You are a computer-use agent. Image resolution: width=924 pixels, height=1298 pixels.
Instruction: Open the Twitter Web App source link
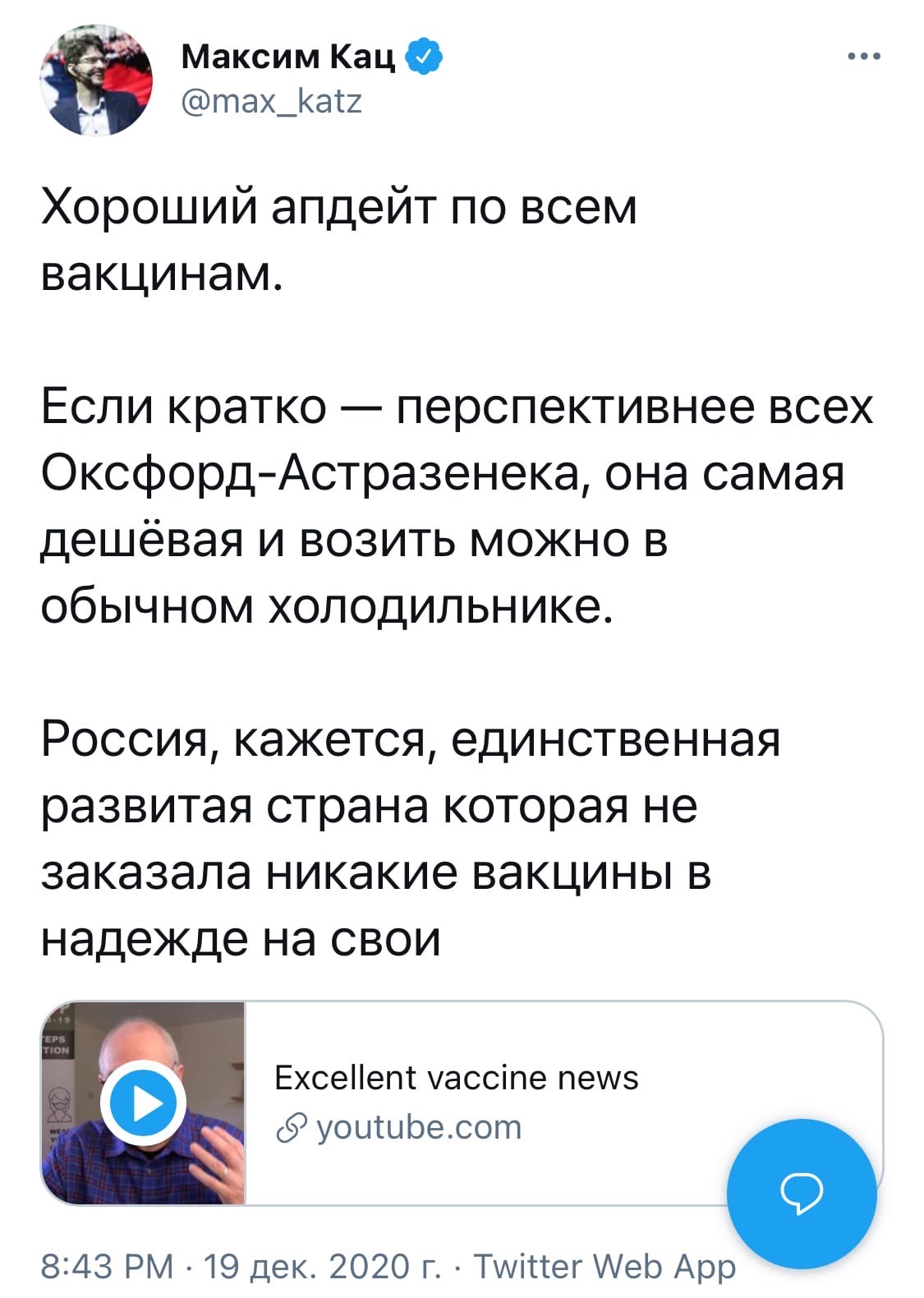[x=605, y=1266]
